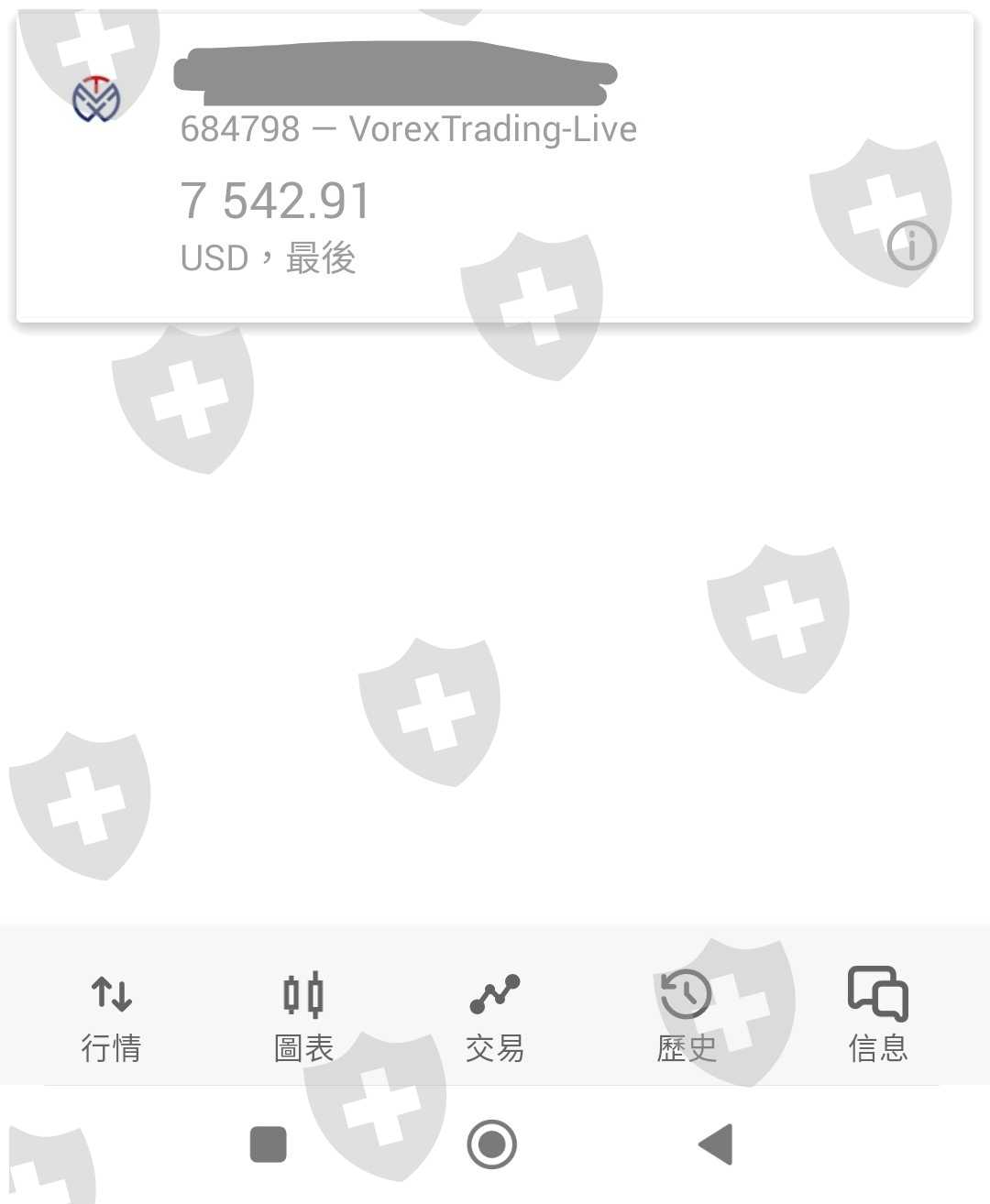Open the 圖表 chart tab
Image resolution: width=990 pixels, height=1204 pixels.
(x=303, y=1017)
